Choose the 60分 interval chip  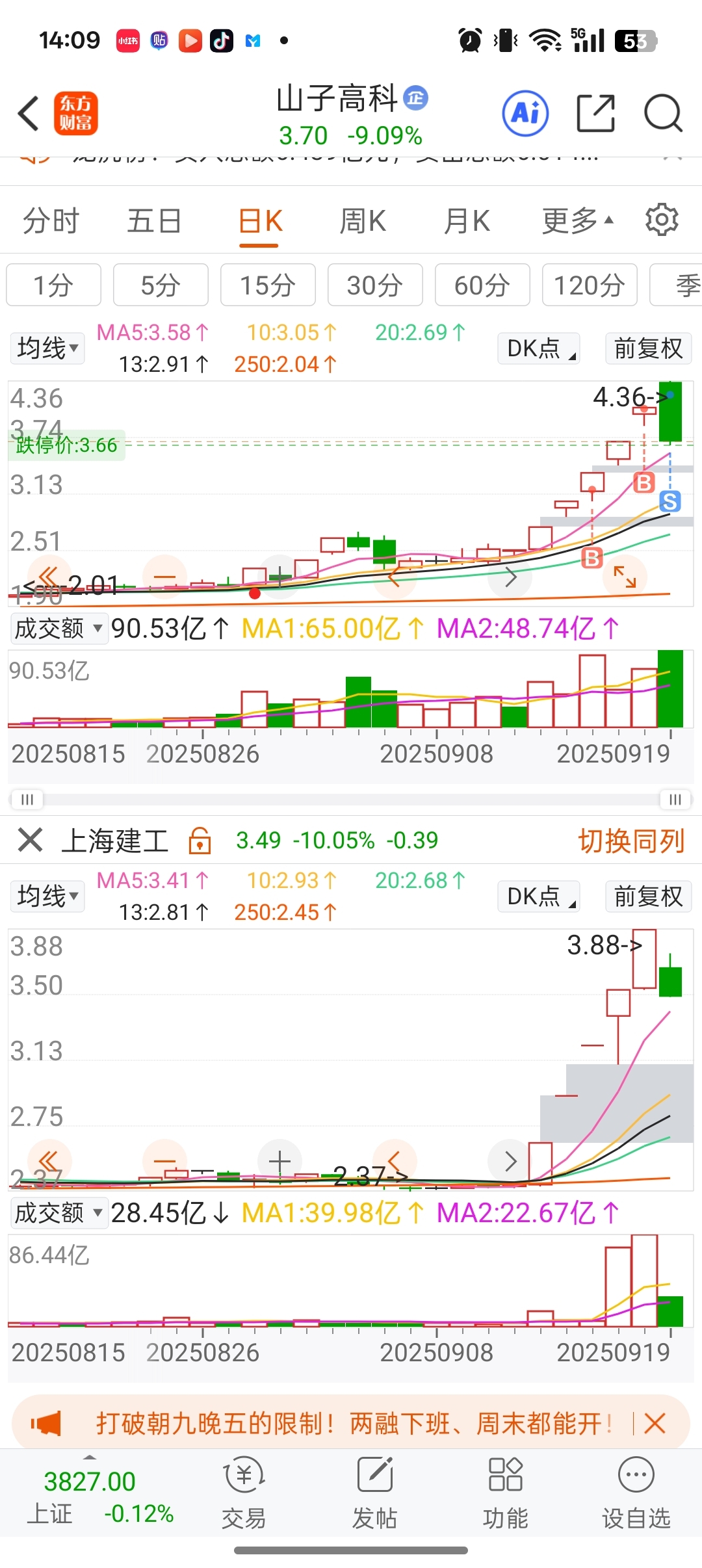(x=482, y=285)
